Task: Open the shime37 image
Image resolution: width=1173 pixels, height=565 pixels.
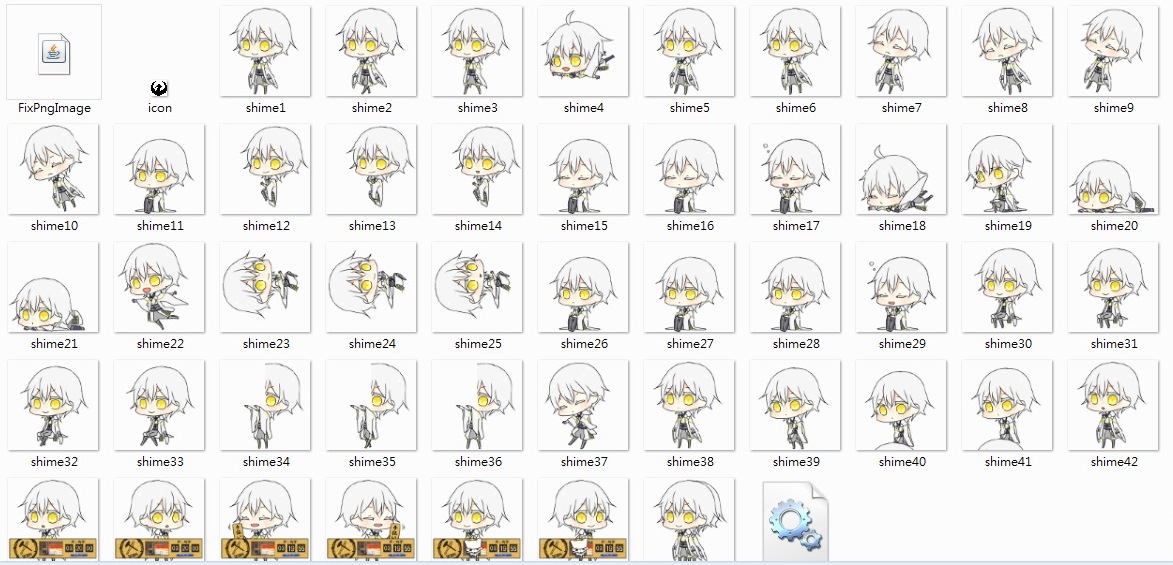Action: tap(583, 405)
